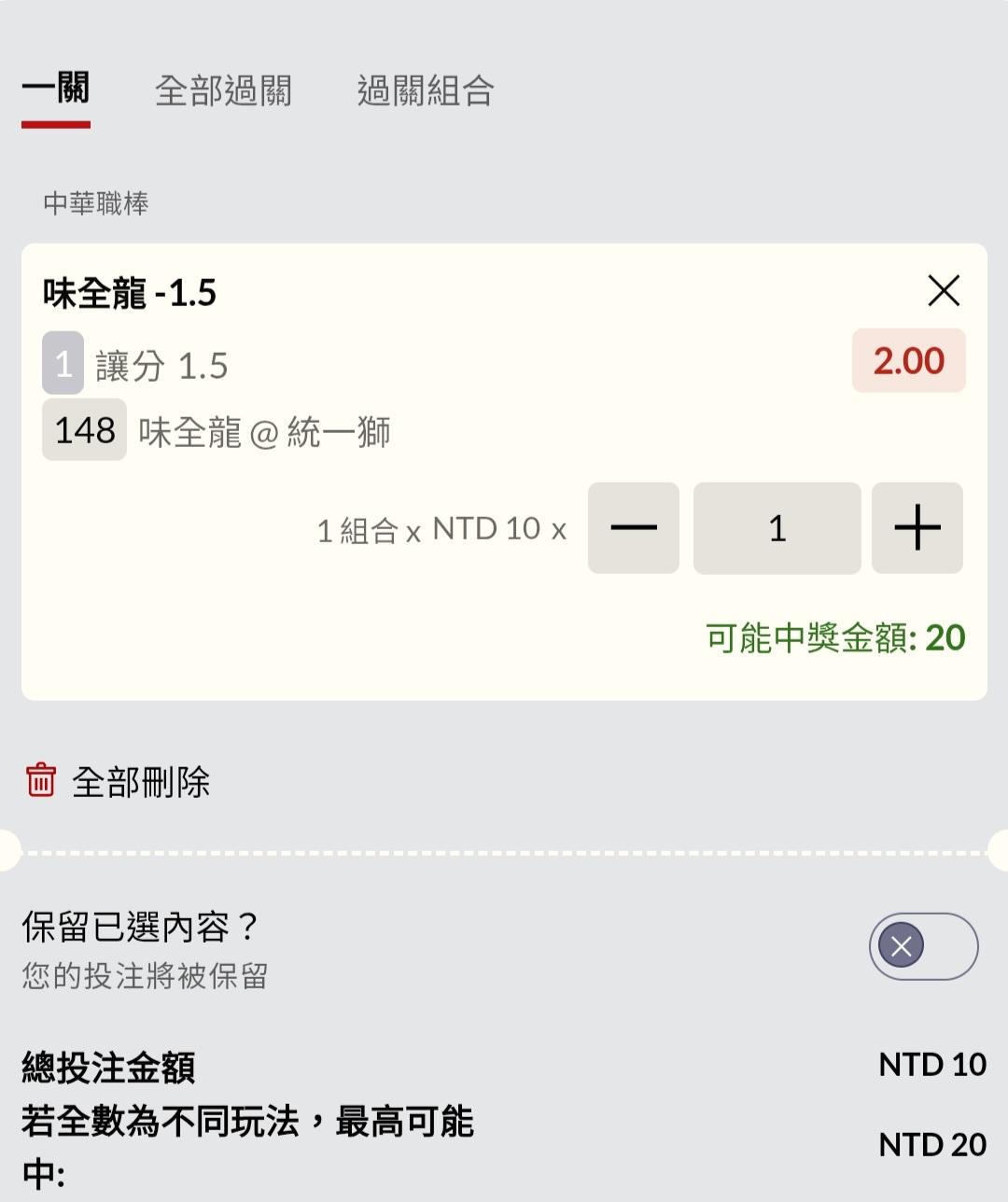The width and height of the screenshot is (1008, 1202).
Task: Switch to the 過關組合 tab
Action: (426, 91)
